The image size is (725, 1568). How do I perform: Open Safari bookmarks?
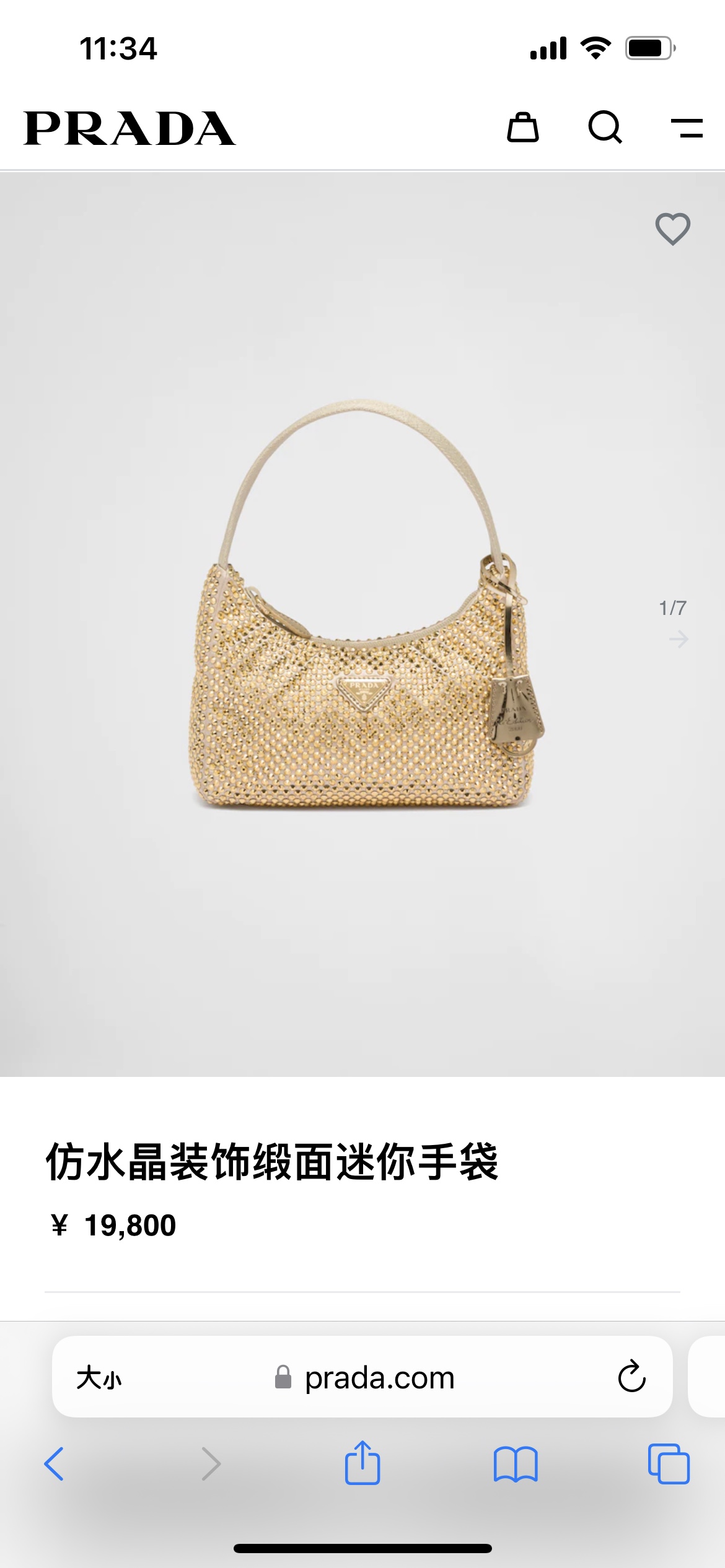516,1464
